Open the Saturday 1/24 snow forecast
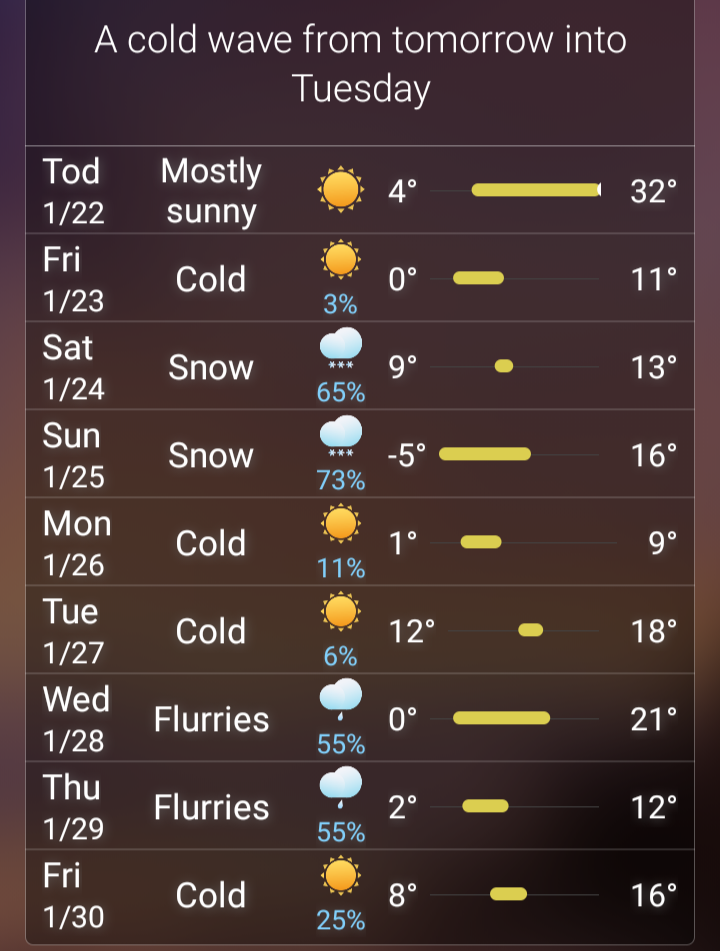The image size is (720, 951). [360, 366]
